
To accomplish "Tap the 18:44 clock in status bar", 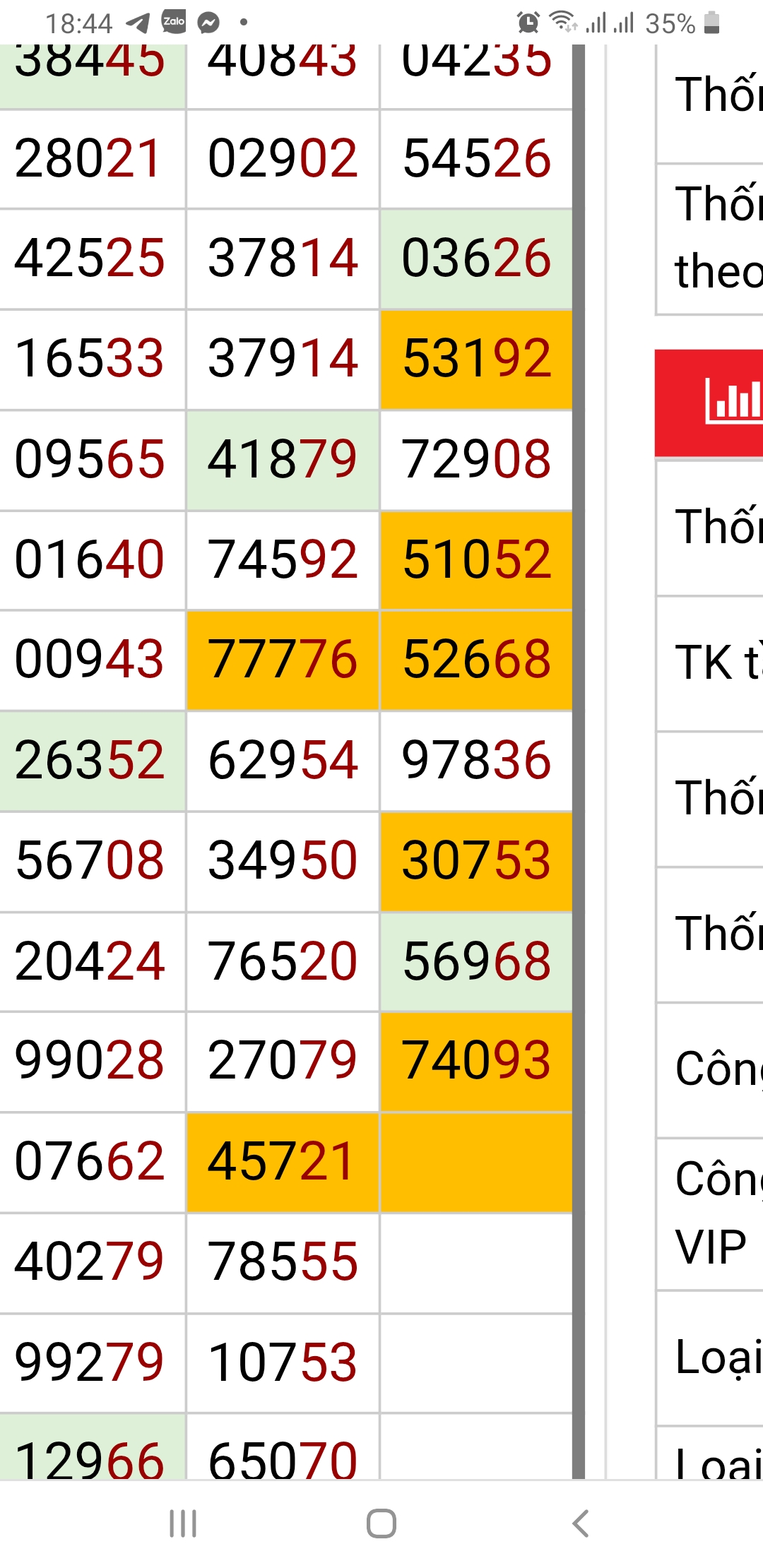I will coord(81,21).
